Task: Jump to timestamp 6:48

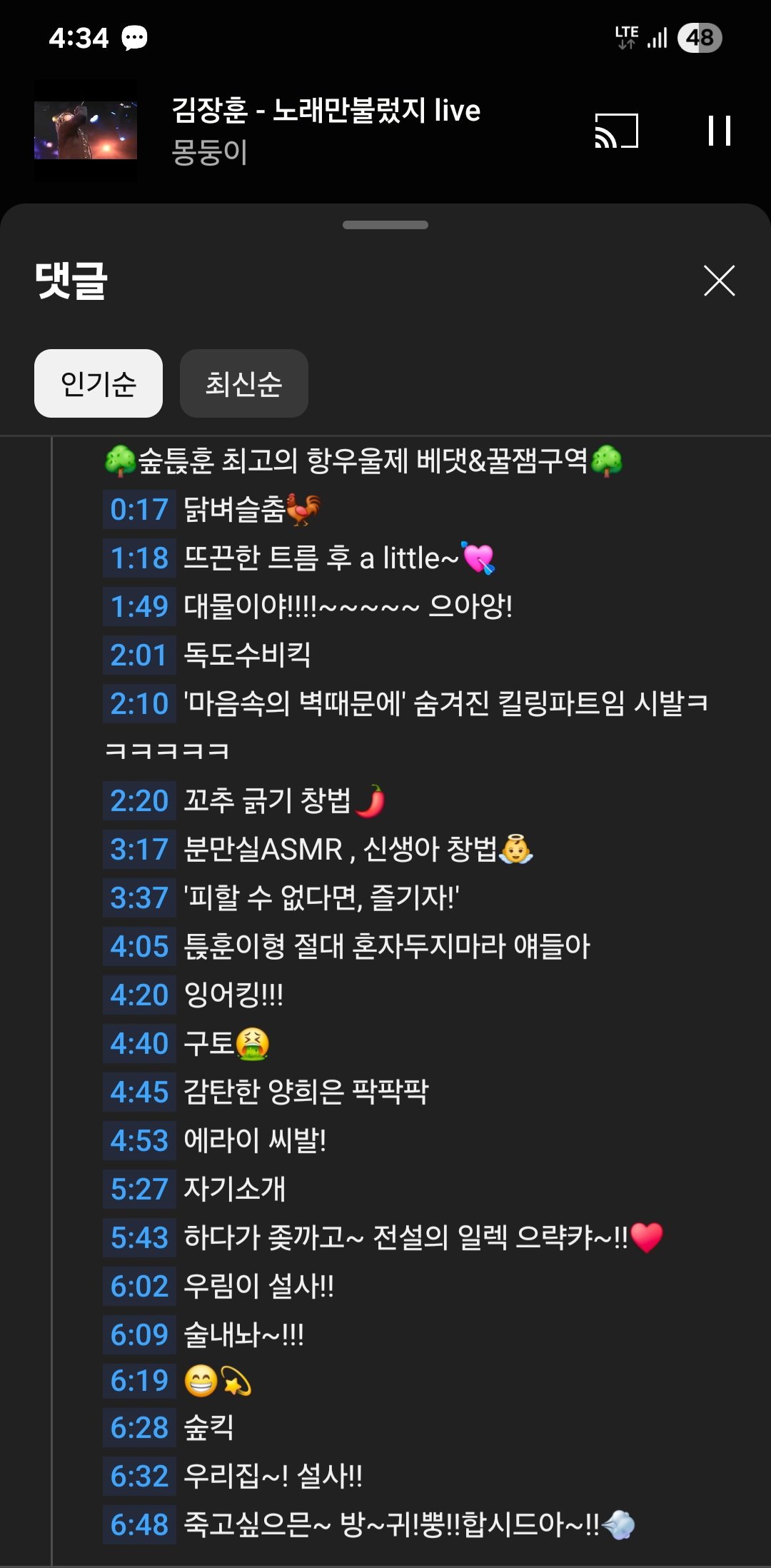Action: (x=139, y=1525)
